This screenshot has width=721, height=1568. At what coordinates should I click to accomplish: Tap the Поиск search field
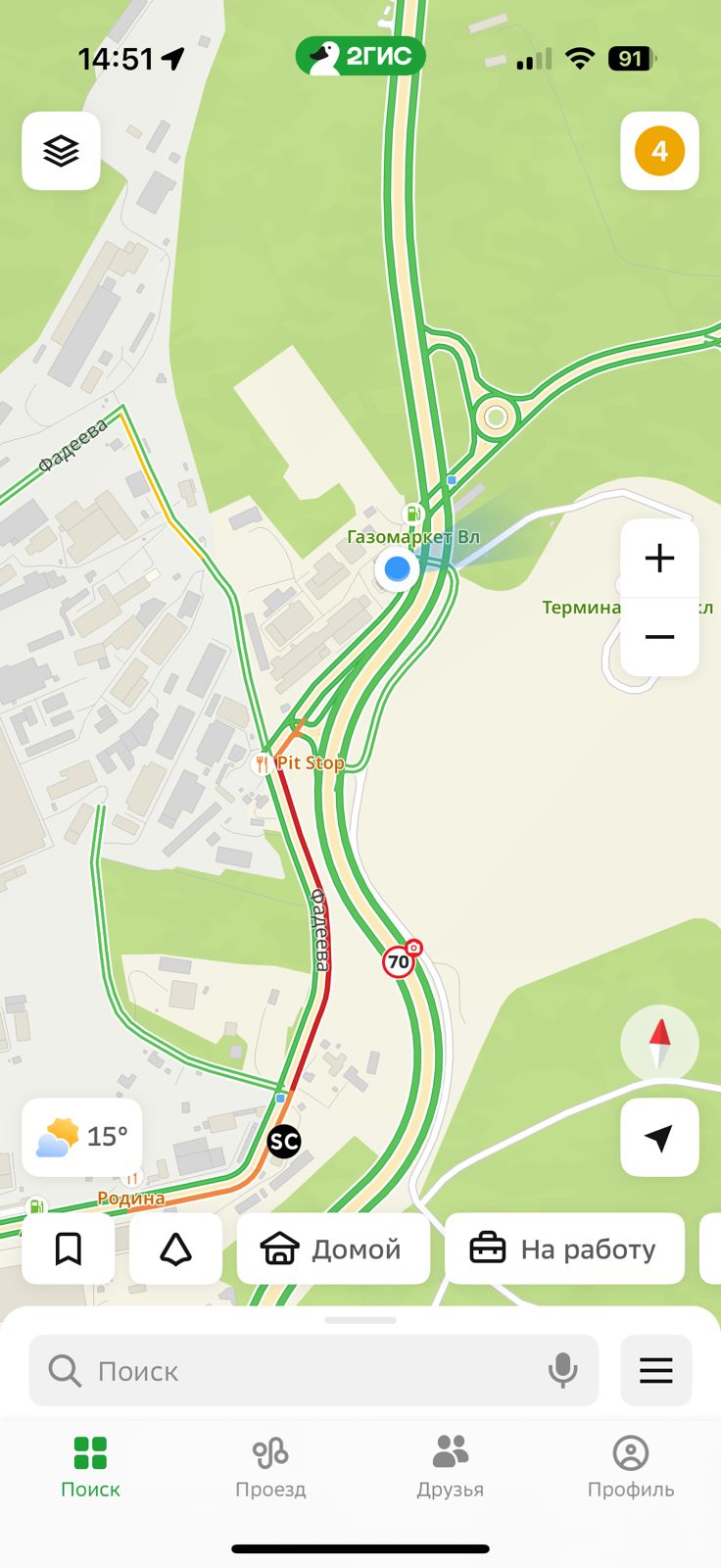click(313, 1370)
